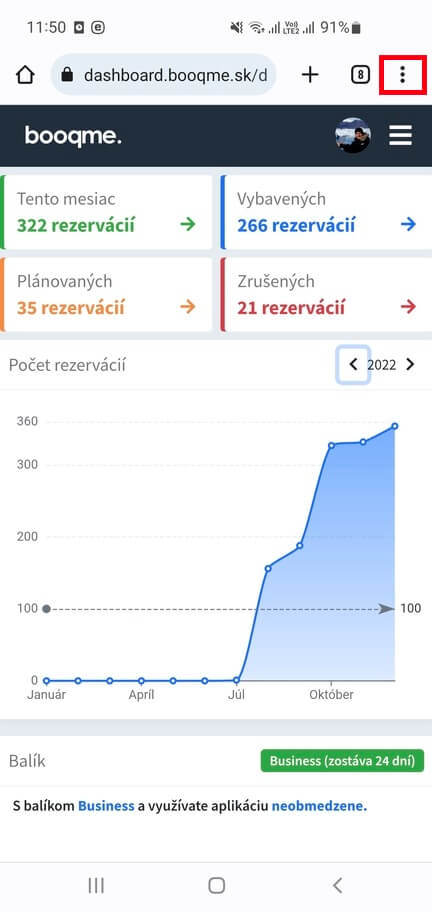Open the Plánovaných 35 rezervácií card
432x912 pixels.
(106, 295)
